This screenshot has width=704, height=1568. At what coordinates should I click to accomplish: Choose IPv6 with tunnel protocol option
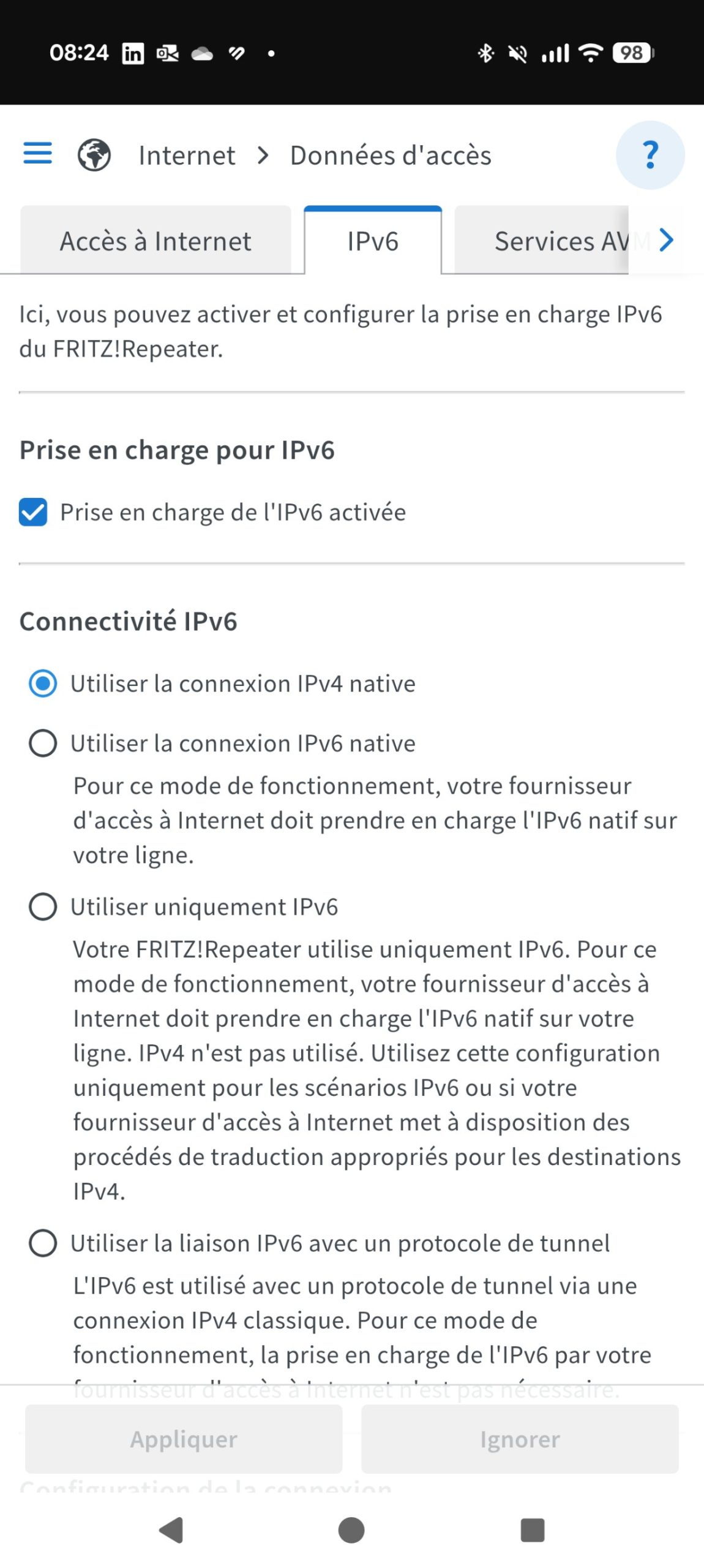(x=43, y=1244)
